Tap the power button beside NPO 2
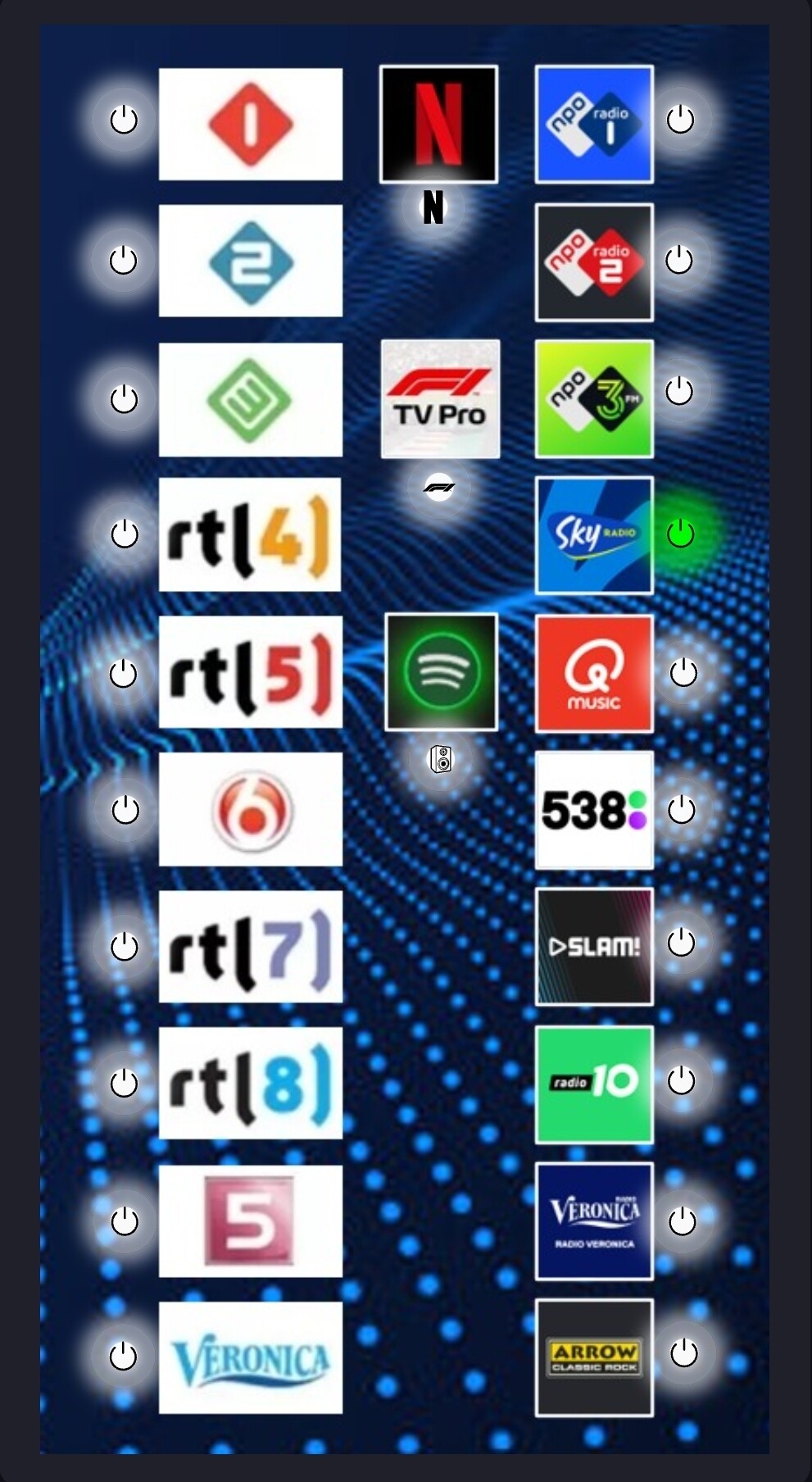This screenshot has width=812, height=1482. tap(123, 261)
